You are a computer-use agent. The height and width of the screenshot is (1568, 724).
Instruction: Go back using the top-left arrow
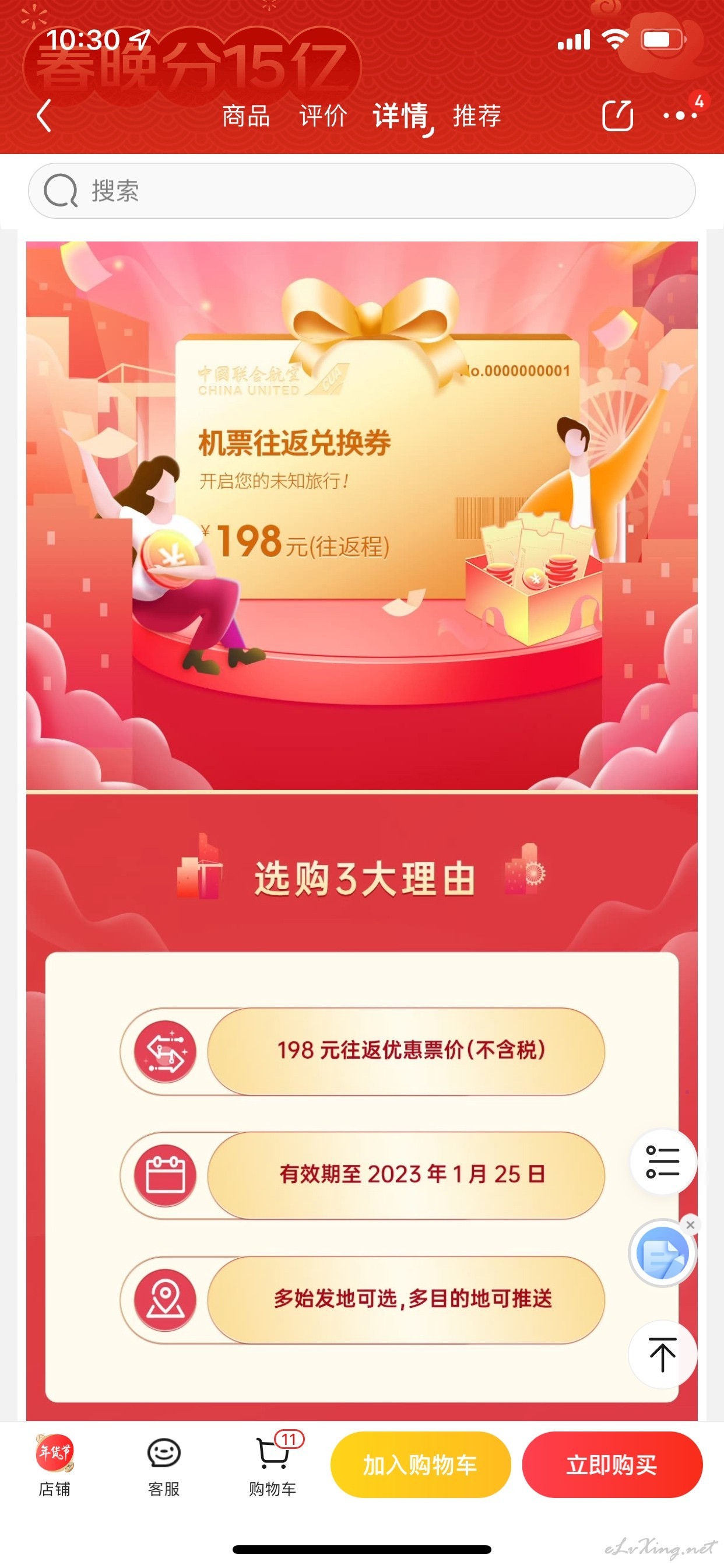click(x=44, y=115)
